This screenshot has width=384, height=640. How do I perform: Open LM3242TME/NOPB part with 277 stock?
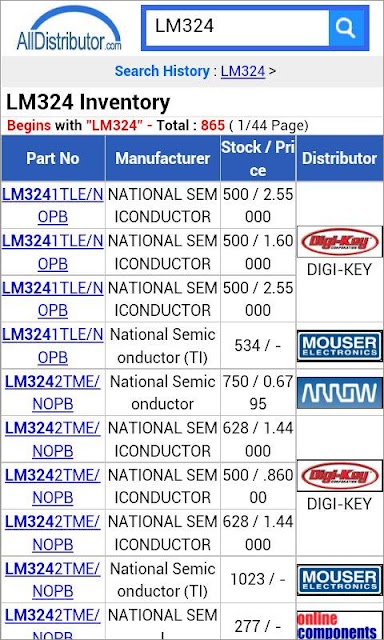(x=53, y=622)
